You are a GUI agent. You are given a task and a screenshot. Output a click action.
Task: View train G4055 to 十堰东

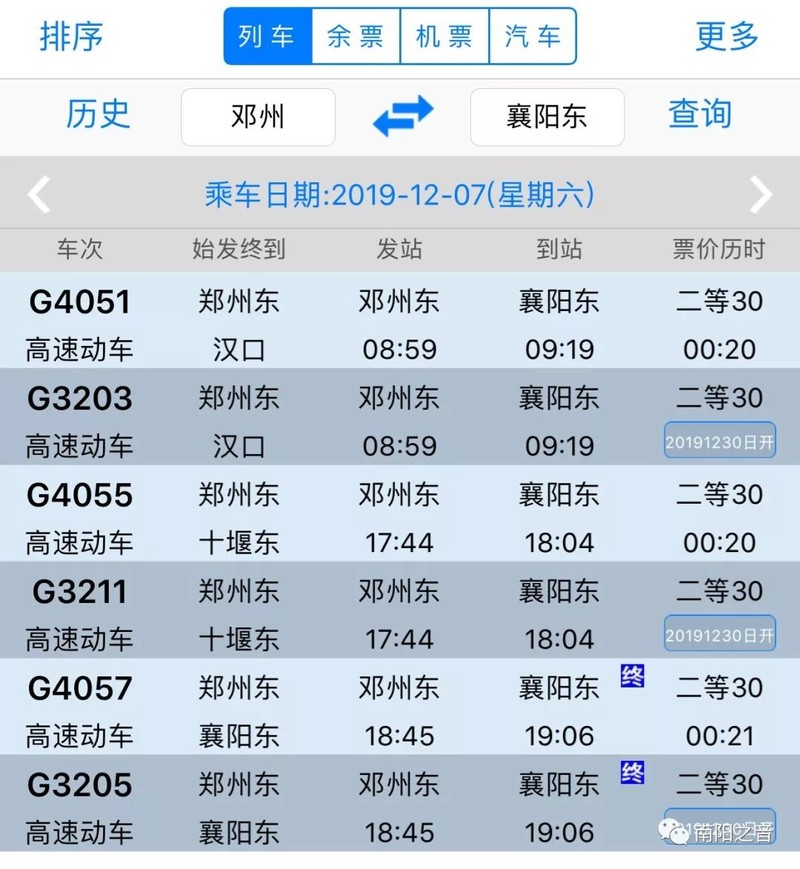[400, 517]
